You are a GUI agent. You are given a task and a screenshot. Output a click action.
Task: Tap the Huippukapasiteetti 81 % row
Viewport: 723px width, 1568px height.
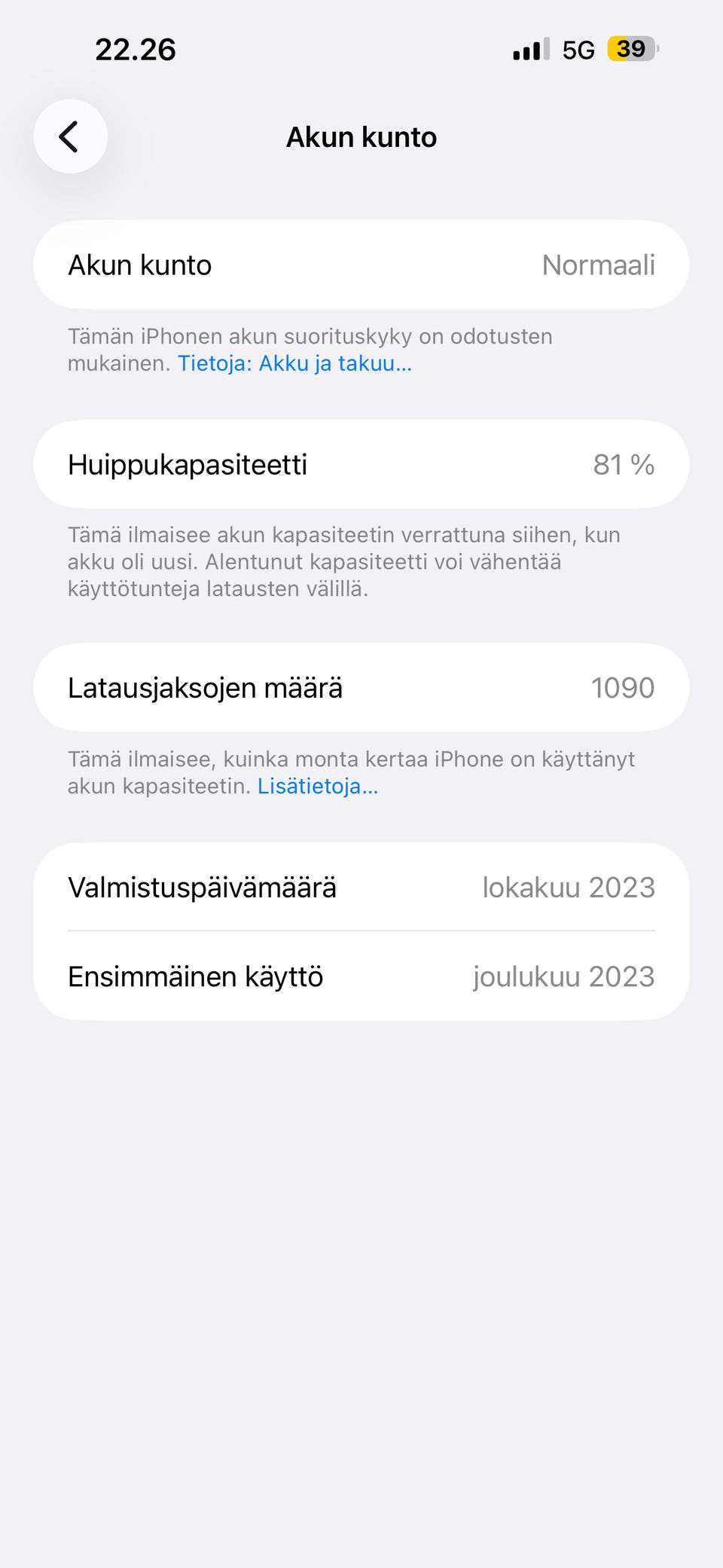361,464
